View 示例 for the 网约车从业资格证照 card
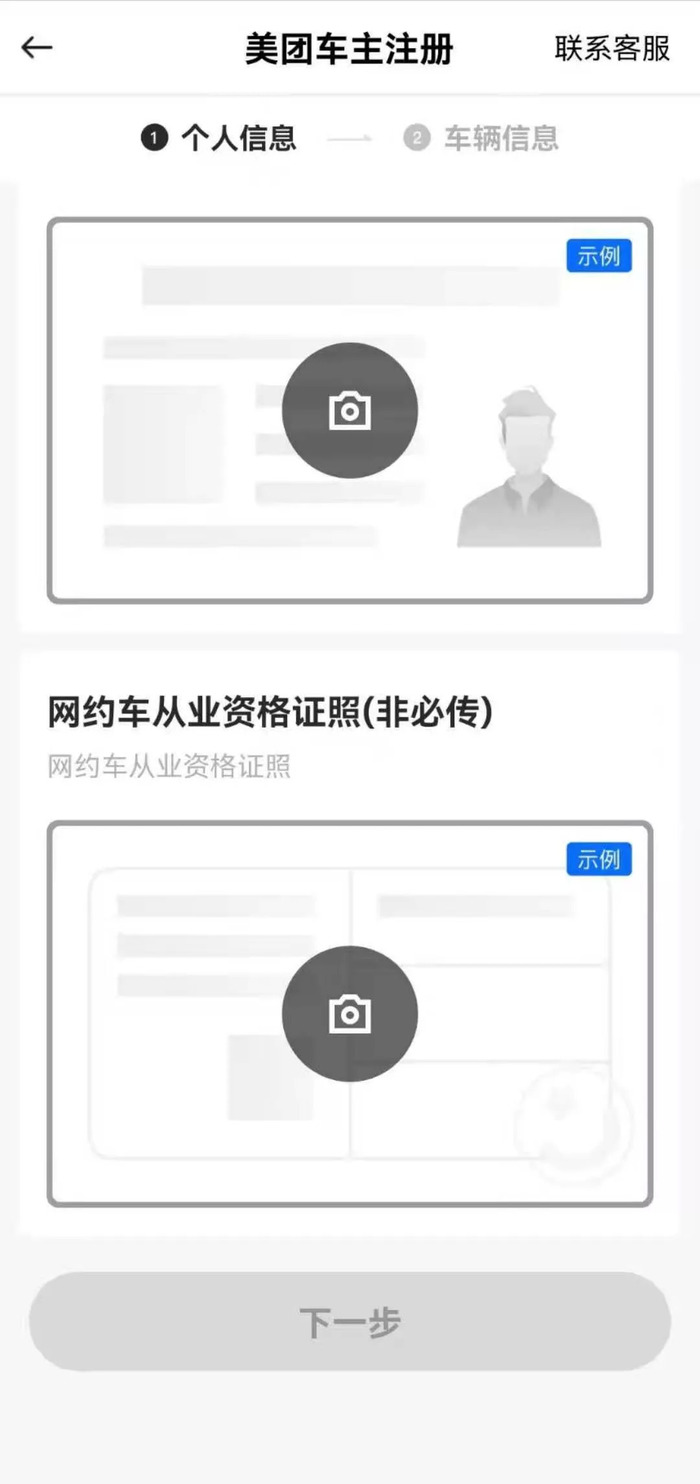Viewport: 700px width, 1484px height. pos(599,859)
